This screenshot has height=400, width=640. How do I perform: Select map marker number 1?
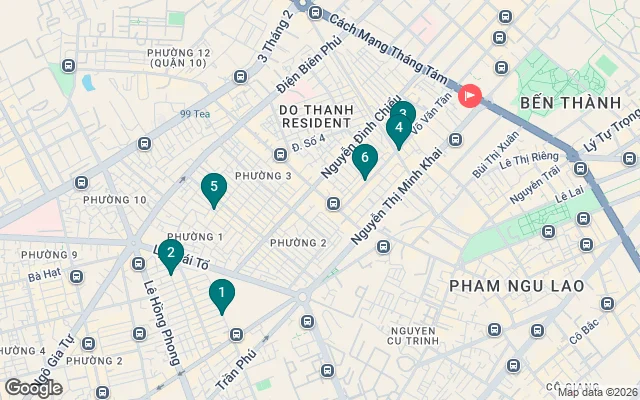coord(220,294)
